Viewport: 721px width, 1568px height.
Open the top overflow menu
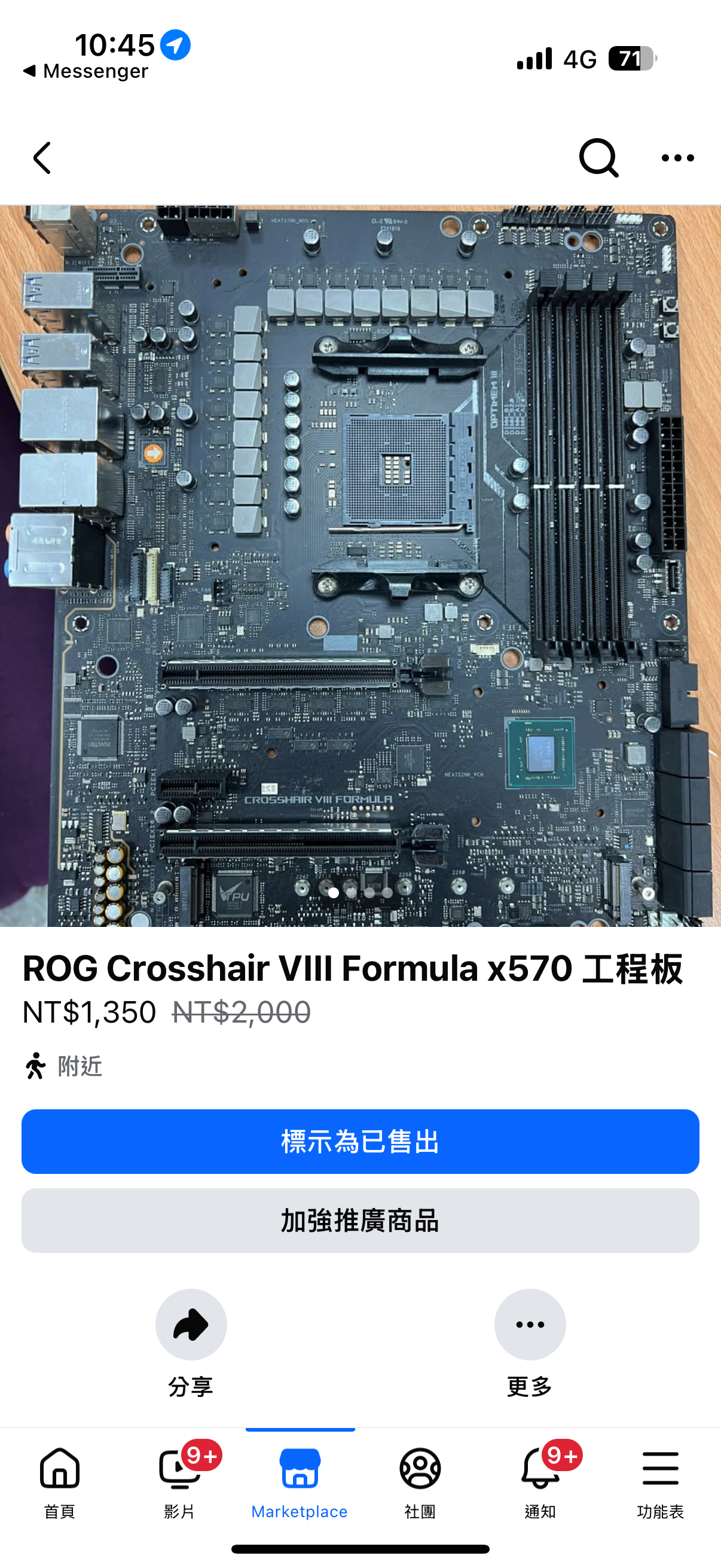(677, 158)
